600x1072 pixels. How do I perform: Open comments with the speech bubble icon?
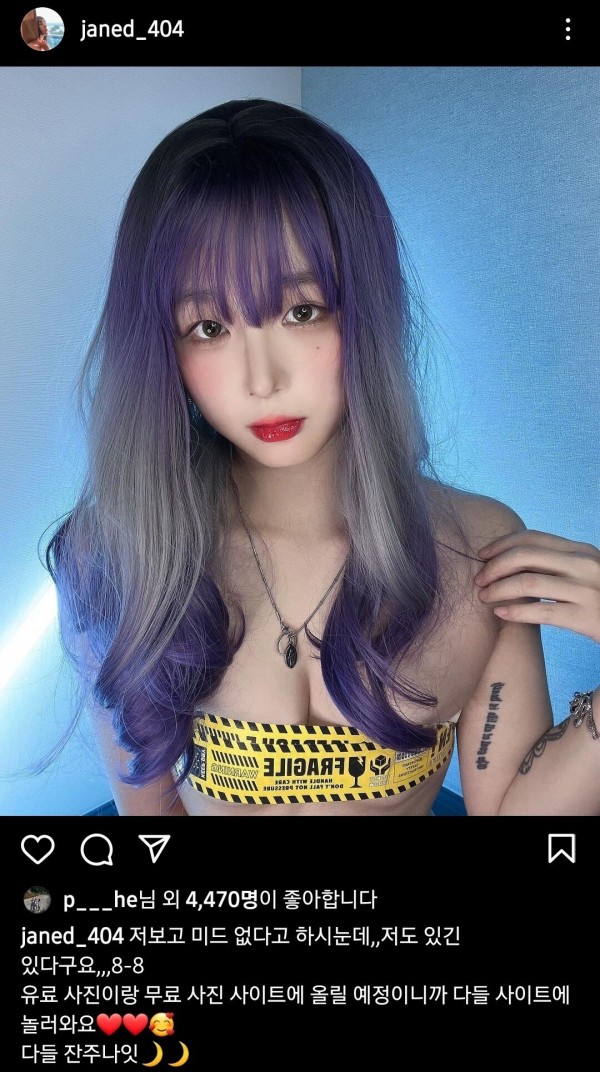tap(97, 849)
